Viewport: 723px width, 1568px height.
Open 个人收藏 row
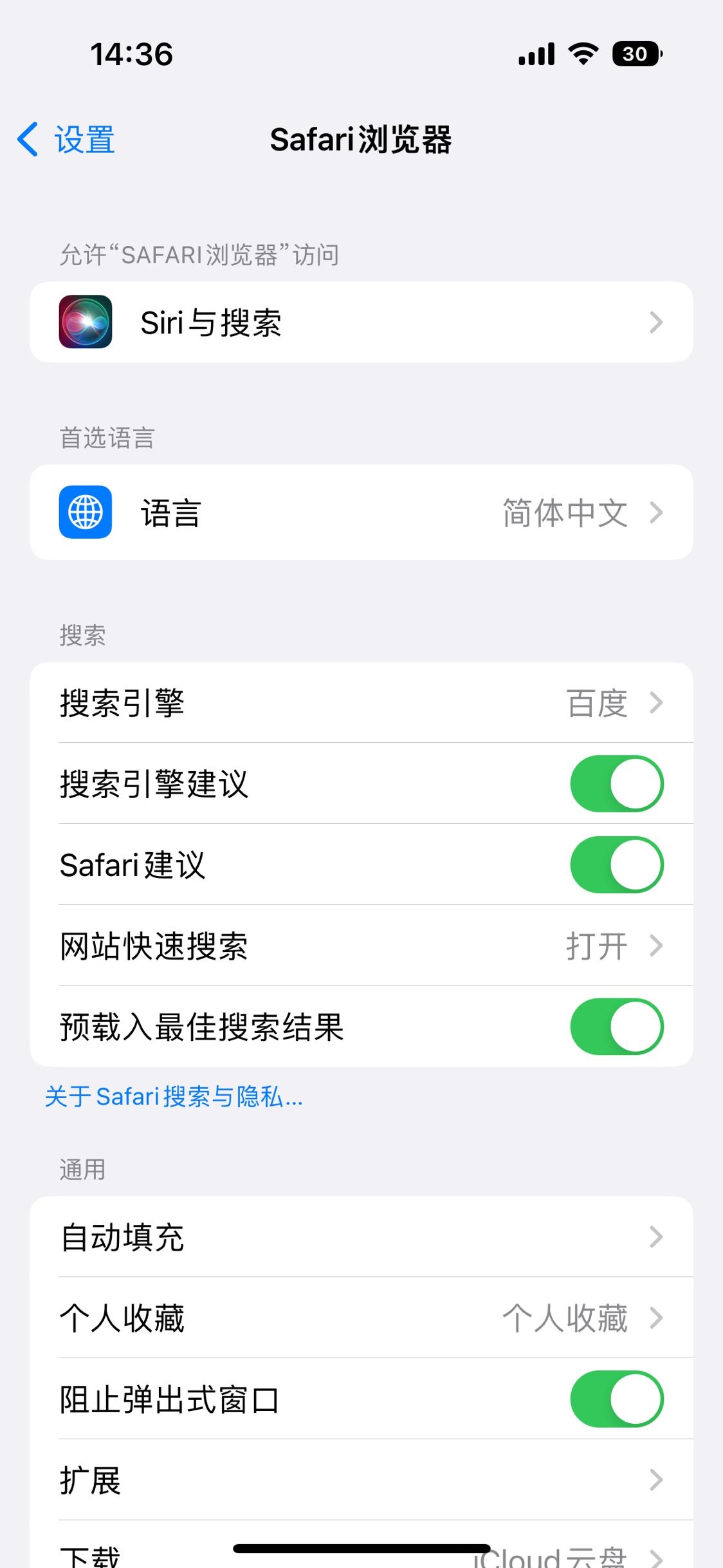tap(361, 1318)
